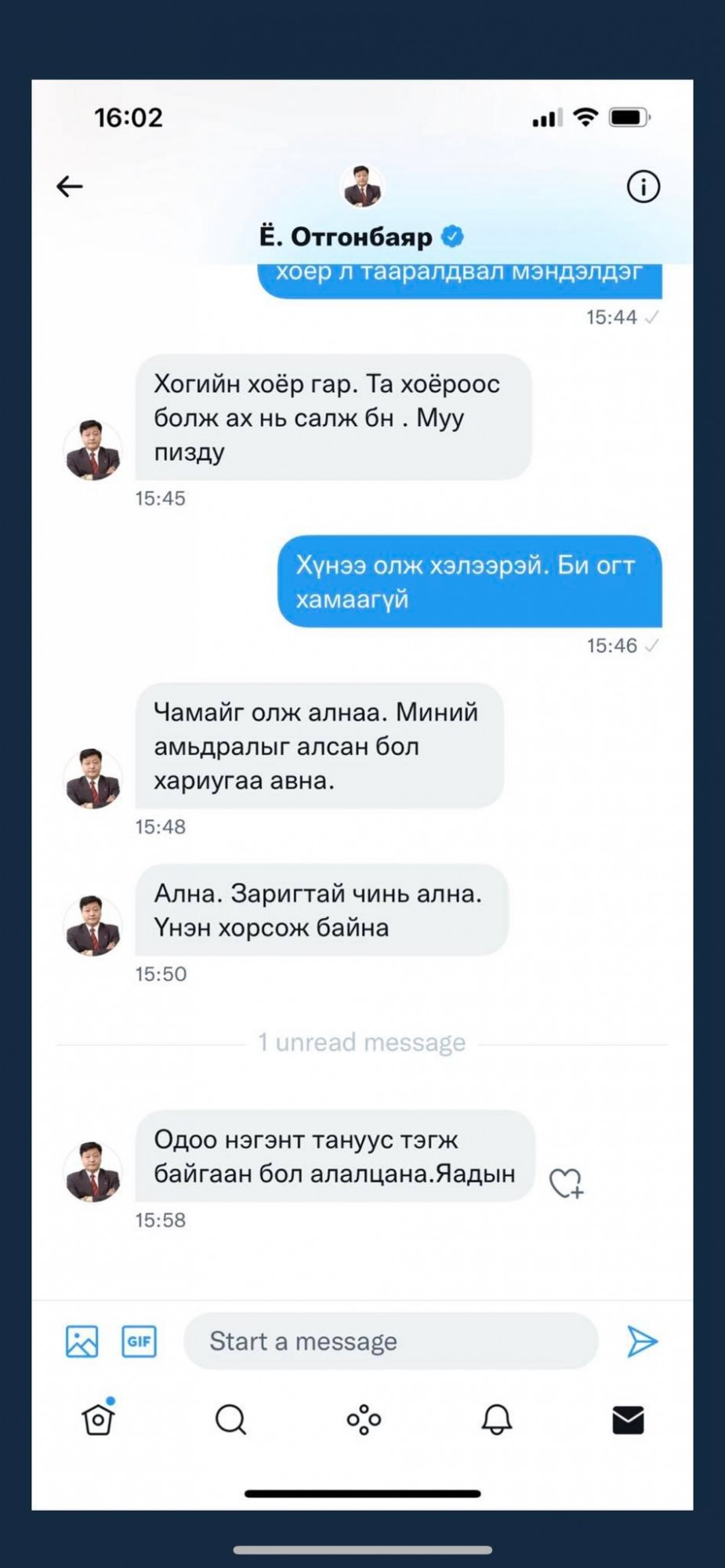The height and width of the screenshot is (1568, 725).
Task: Send the message with the arrow icon
Action: (642, 1341)
